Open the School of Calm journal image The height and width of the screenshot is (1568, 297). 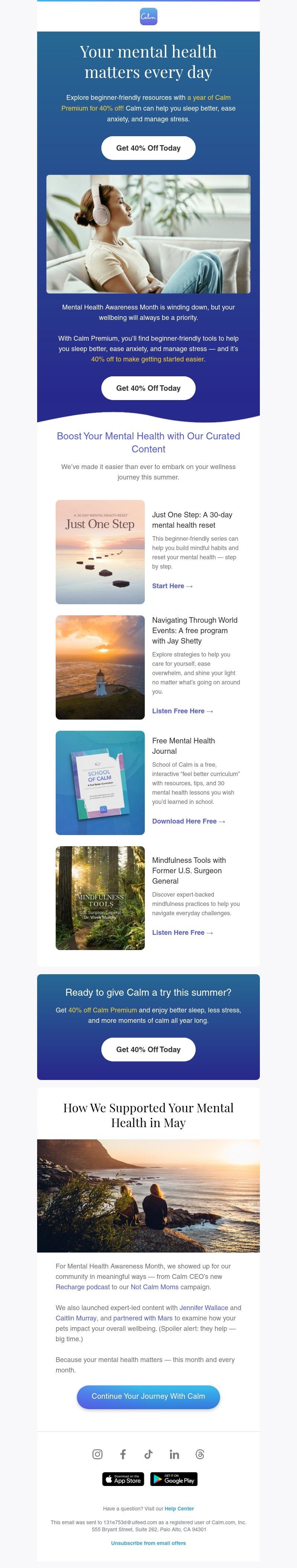[100, 782]
